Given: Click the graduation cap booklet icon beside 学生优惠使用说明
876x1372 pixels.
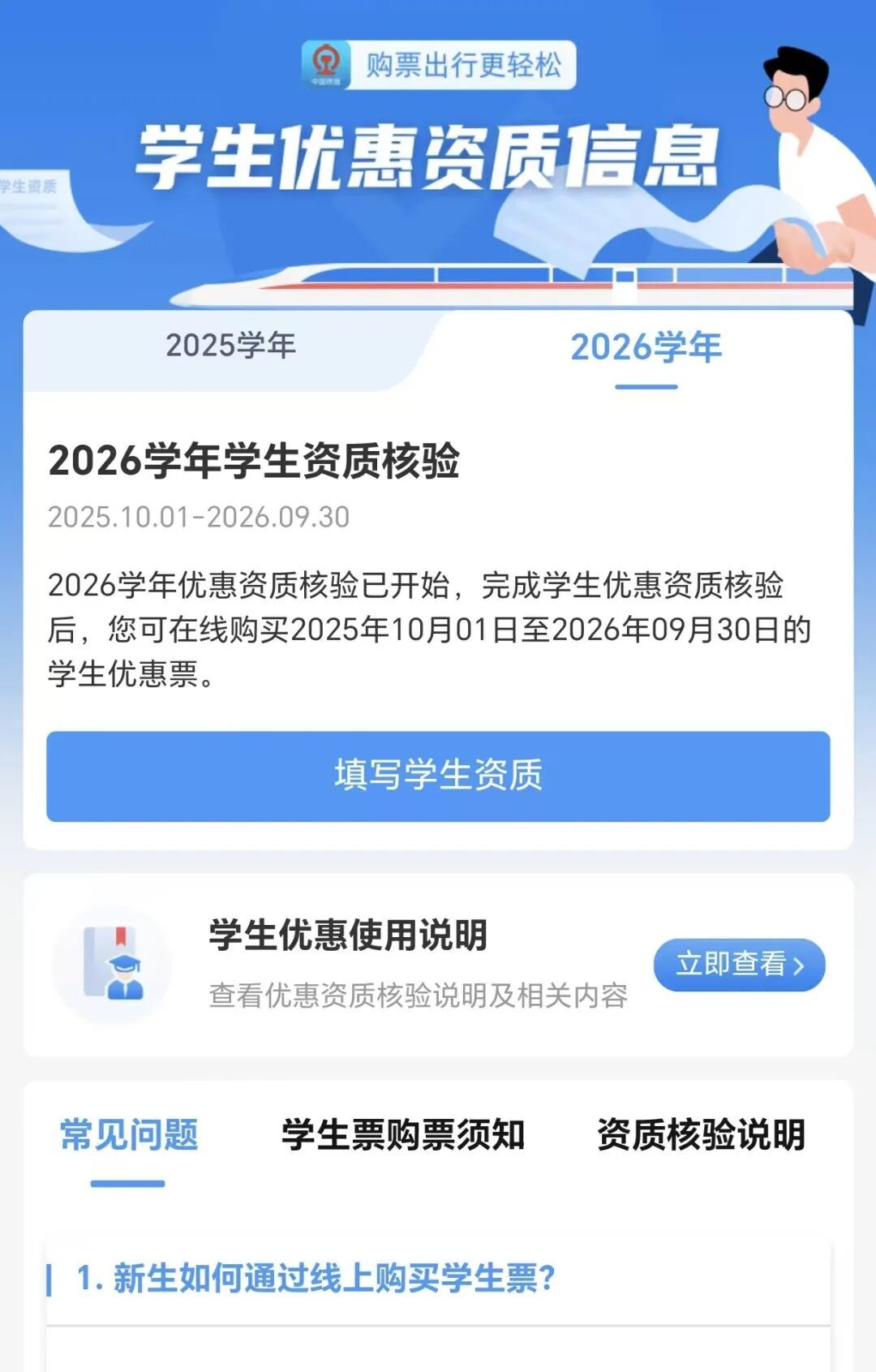Looking at the screenshot, I should coord(114,961).
